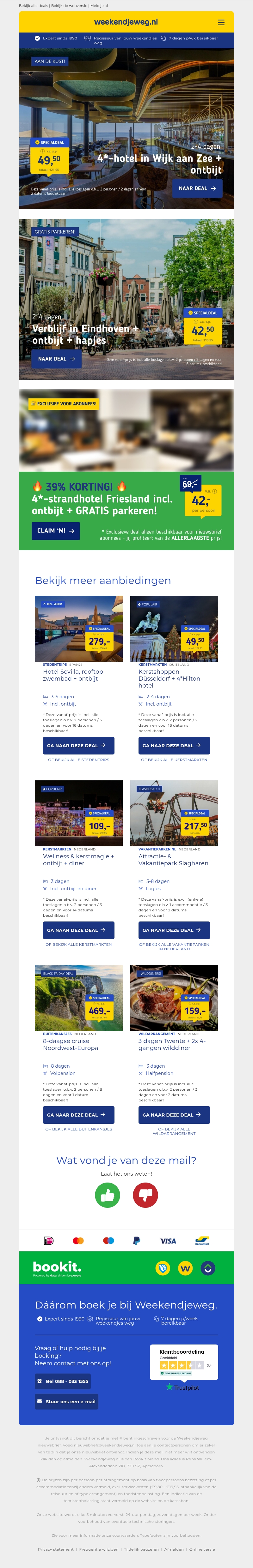Viewport: 253px width, 1568px height.
Task: Tap NAAR DEAL for Eindhoven stay
Action: (56, 359)
